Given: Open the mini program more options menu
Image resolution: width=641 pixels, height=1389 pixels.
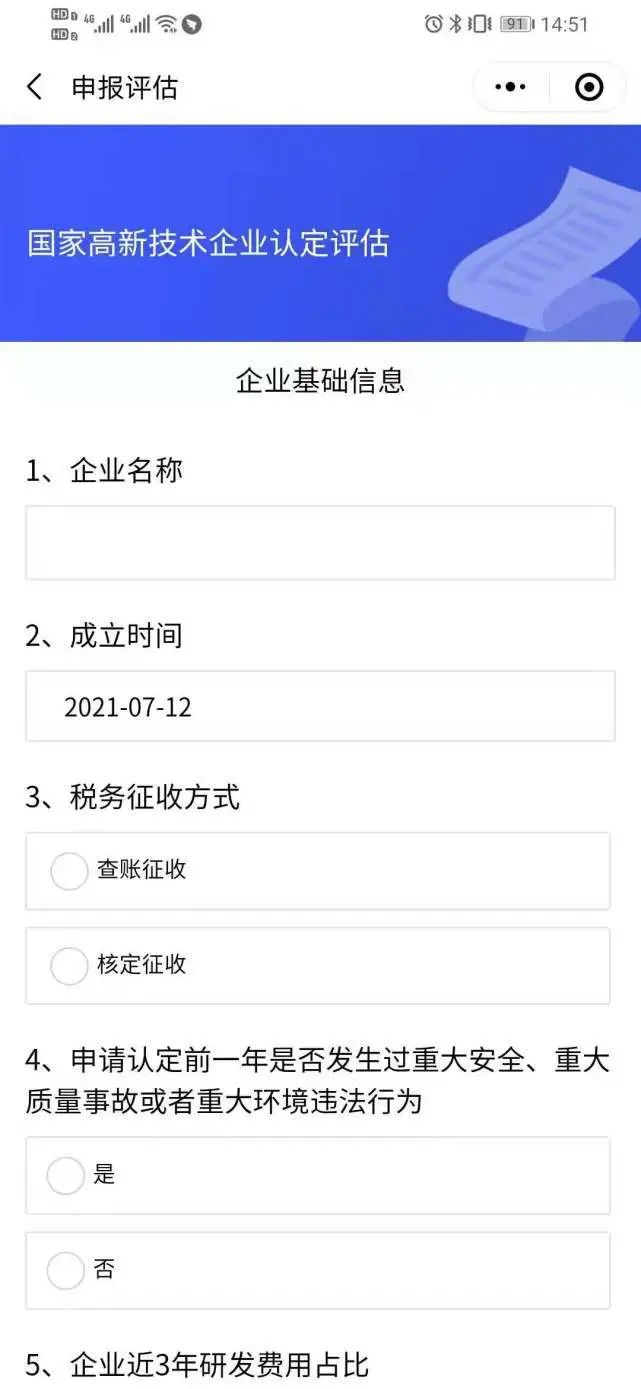Looking at the screenshot, I should (511, 87).
